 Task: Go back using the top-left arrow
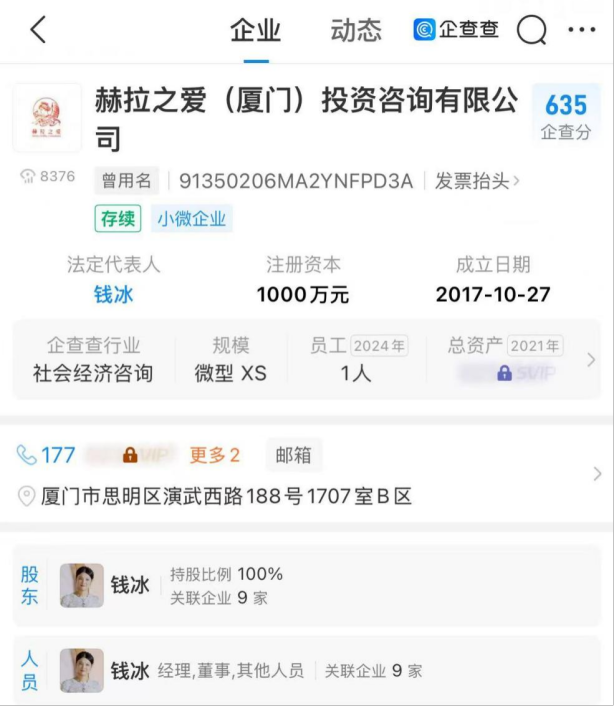[x=38, y=30]
